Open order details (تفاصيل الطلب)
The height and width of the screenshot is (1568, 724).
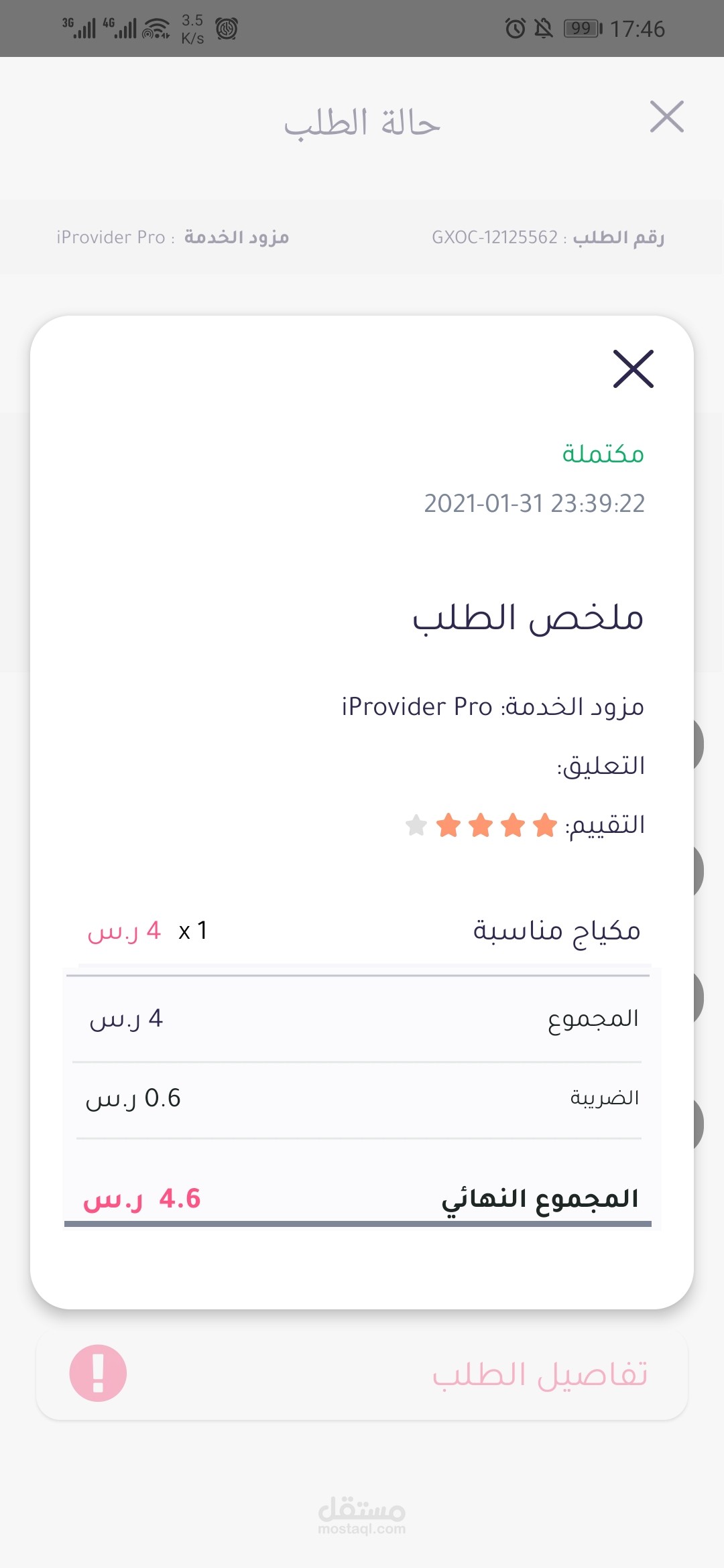coord(362,1374)
